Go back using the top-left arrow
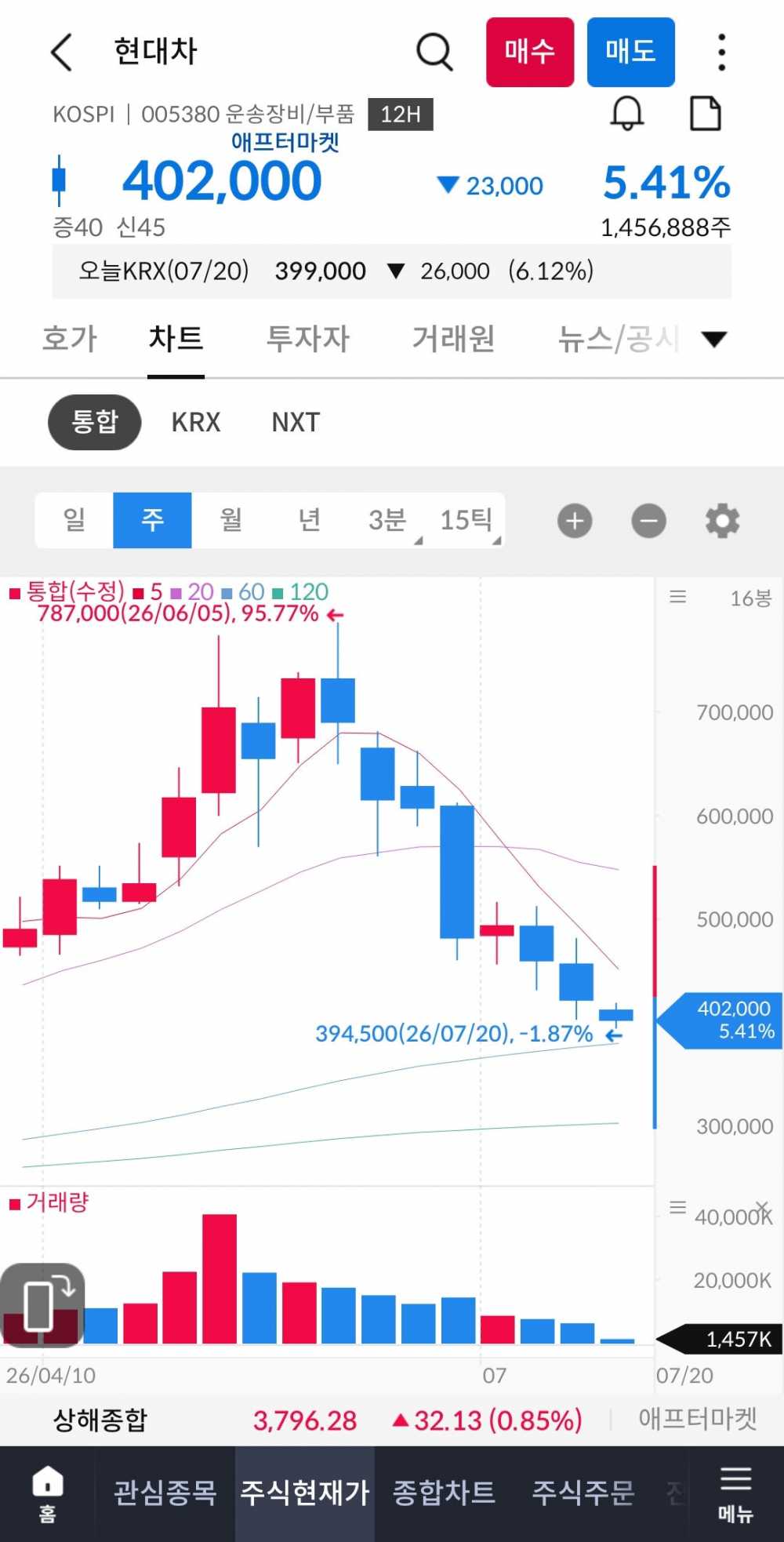The height and width of the screenshot is (1542, 784). (x=61, y=53)
